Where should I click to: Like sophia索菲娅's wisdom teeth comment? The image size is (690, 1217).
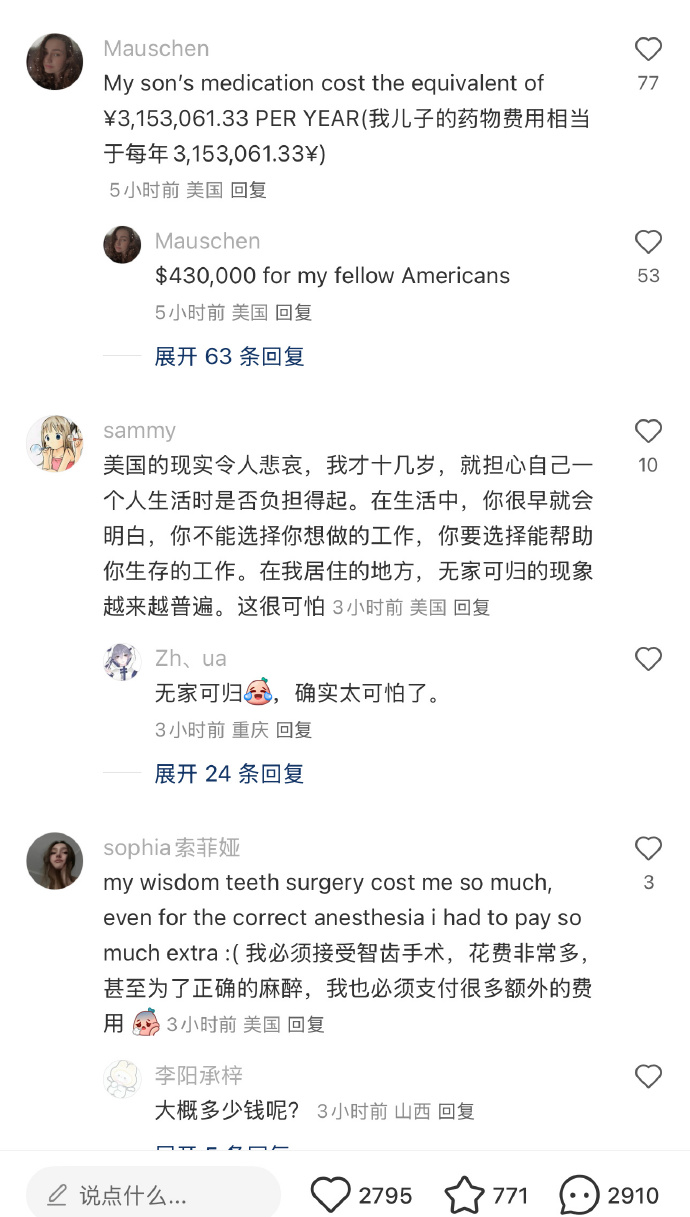tap(648, 849)
